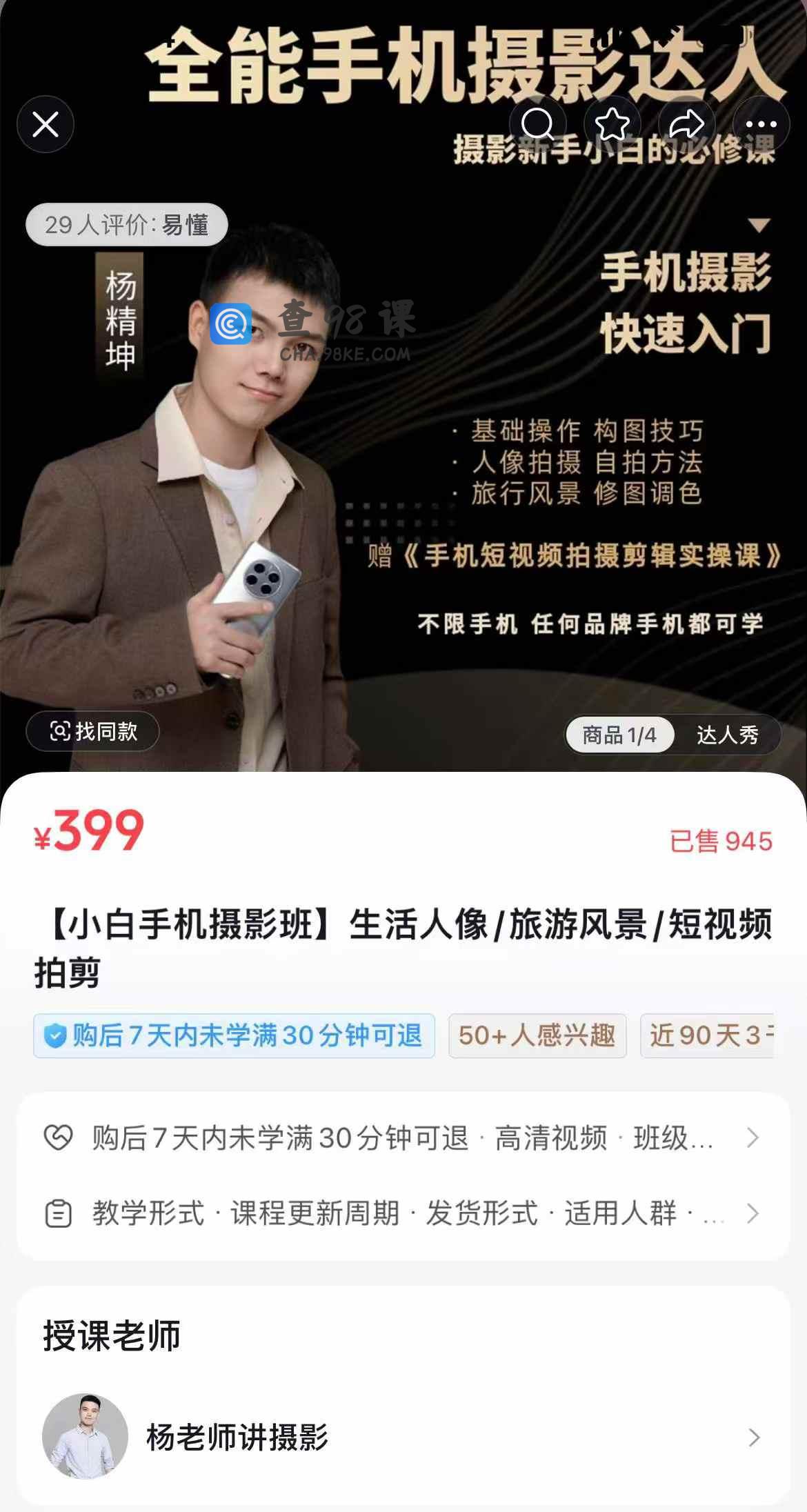807x1512 pixels.
Task: Switch to the 达人秀 tab
Action: (x=727, y=735)
